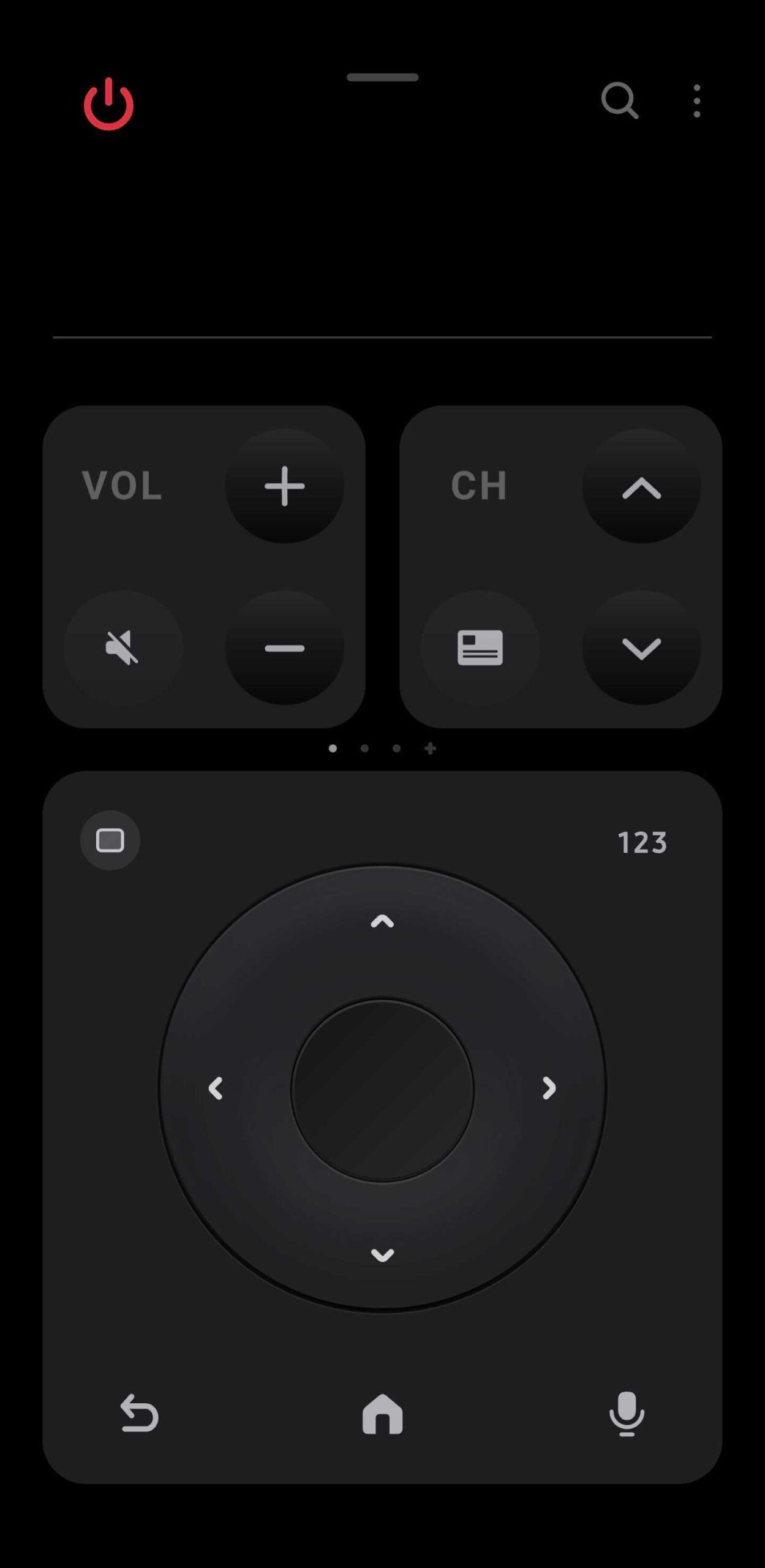Move down on the directional pad
The image size is (765, 1568).
pos(382,1256)
